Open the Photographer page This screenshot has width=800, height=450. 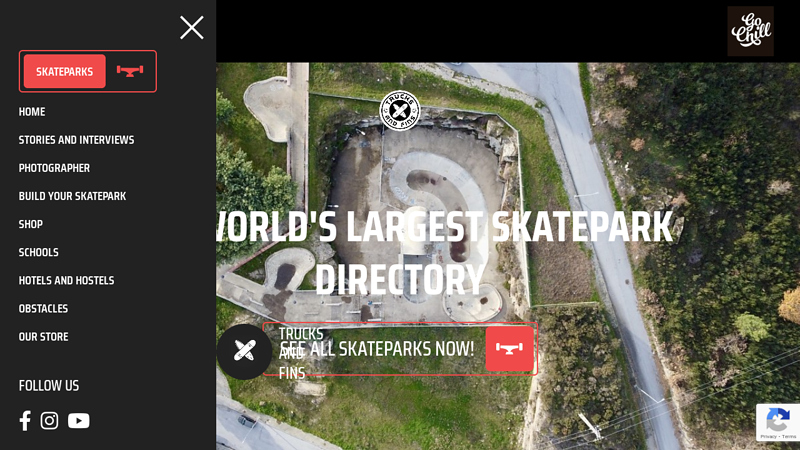[54, 168]
